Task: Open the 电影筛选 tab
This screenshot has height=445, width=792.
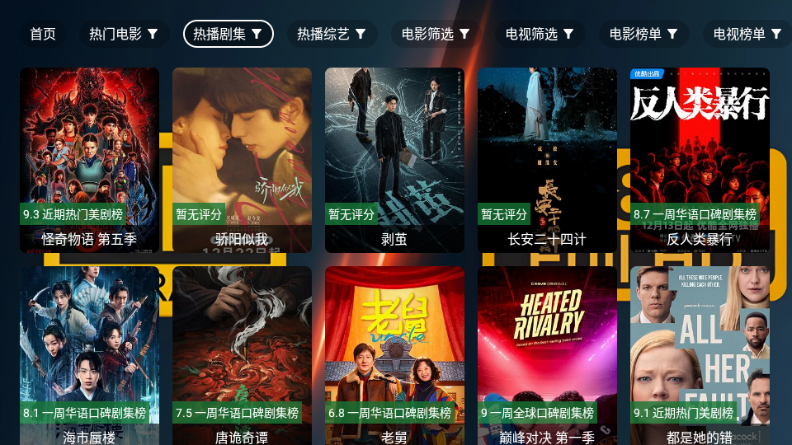Action: click(x=436, y=34)
